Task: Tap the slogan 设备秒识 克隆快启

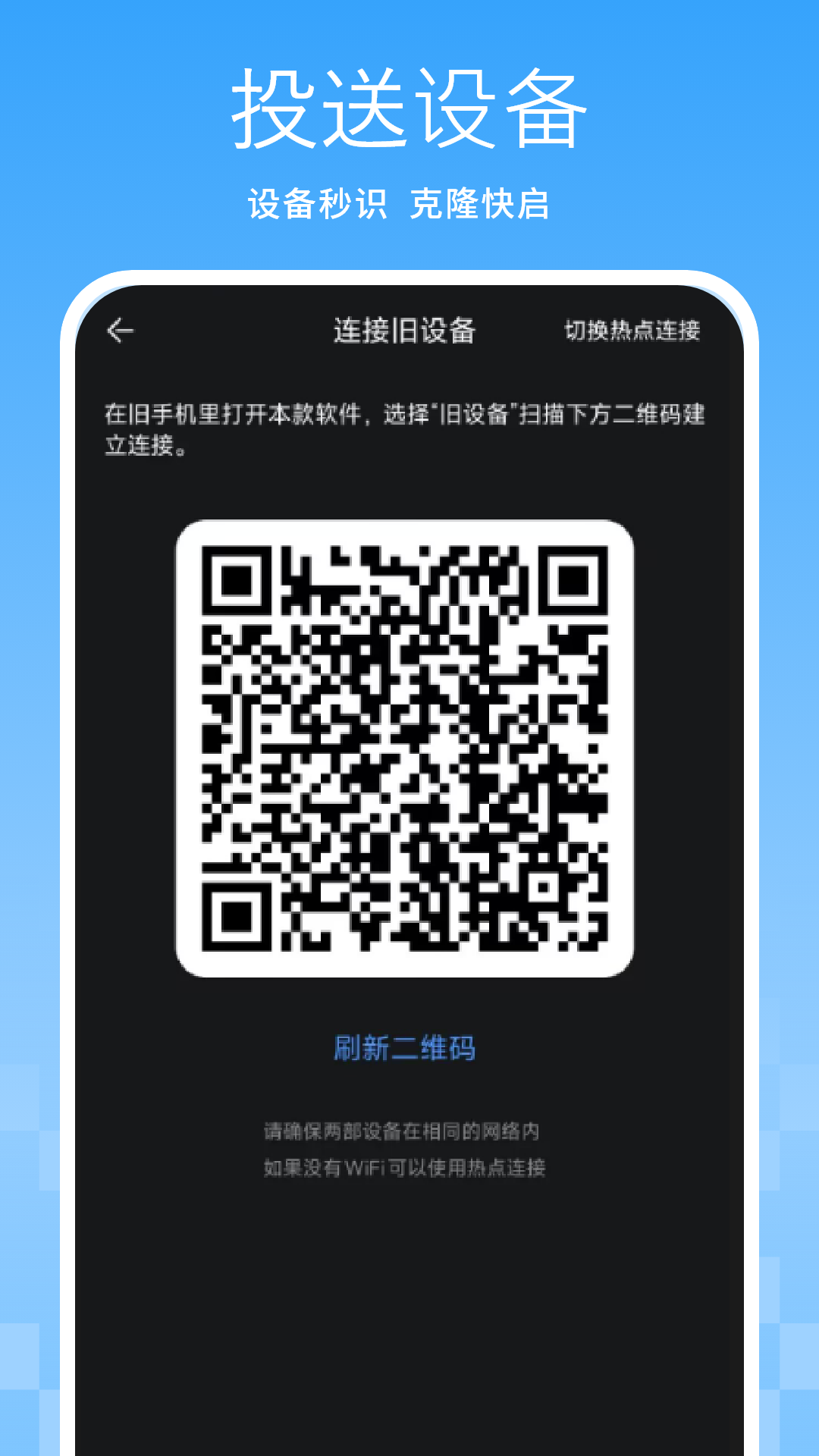Action: click(x=404, y=201)
